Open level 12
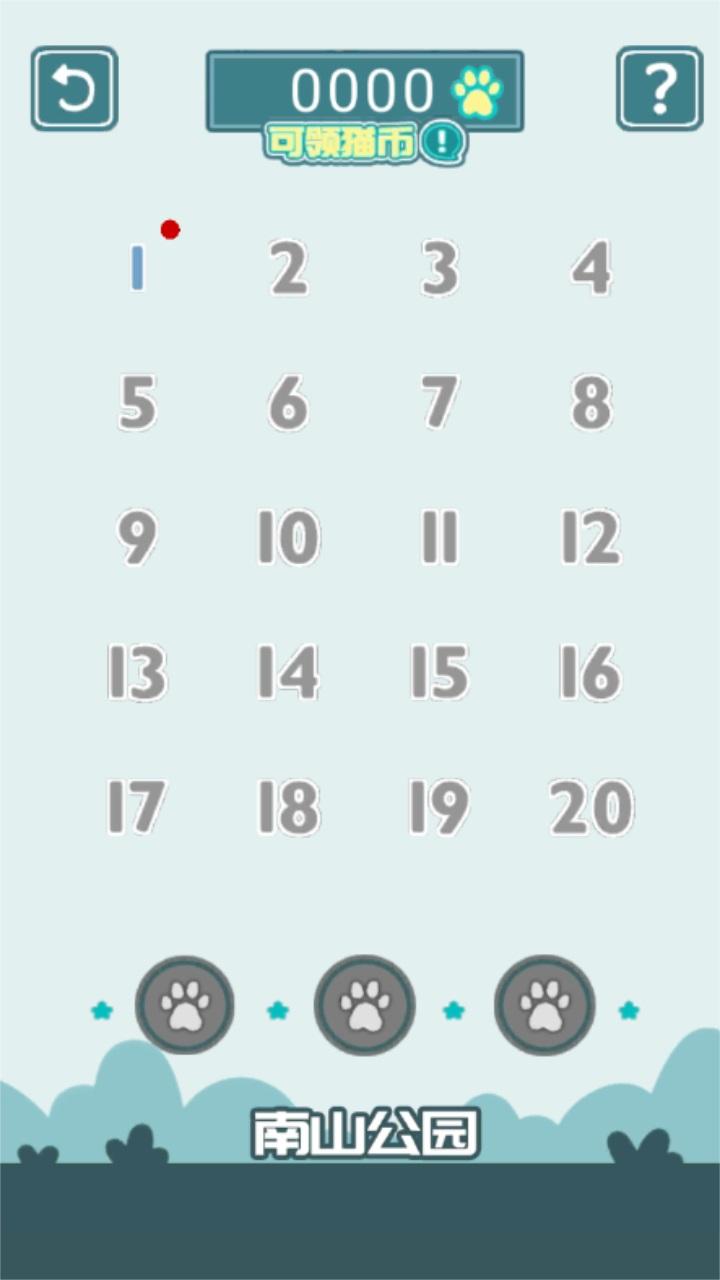 coord(591,537)
